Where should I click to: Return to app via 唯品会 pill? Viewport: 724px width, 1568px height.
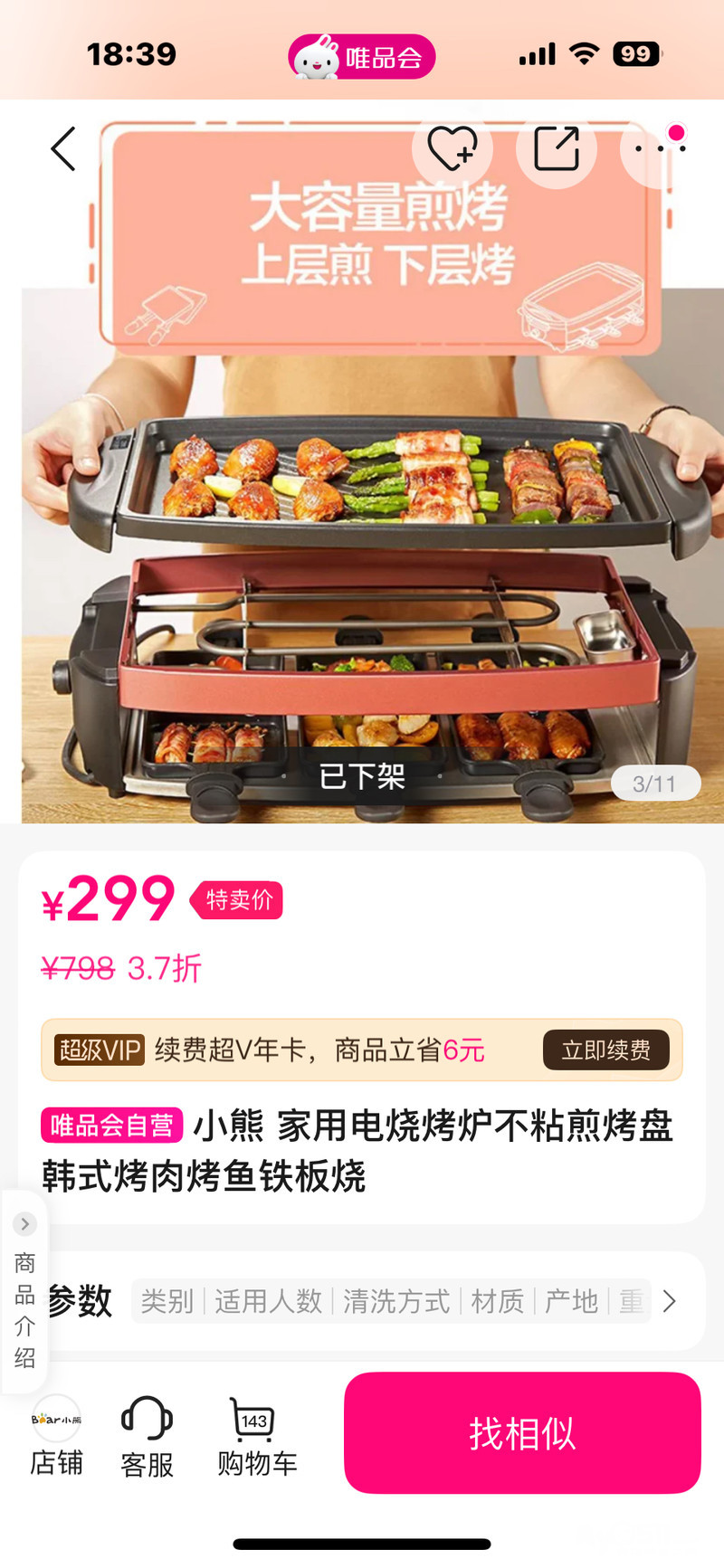tap(361, 57)
